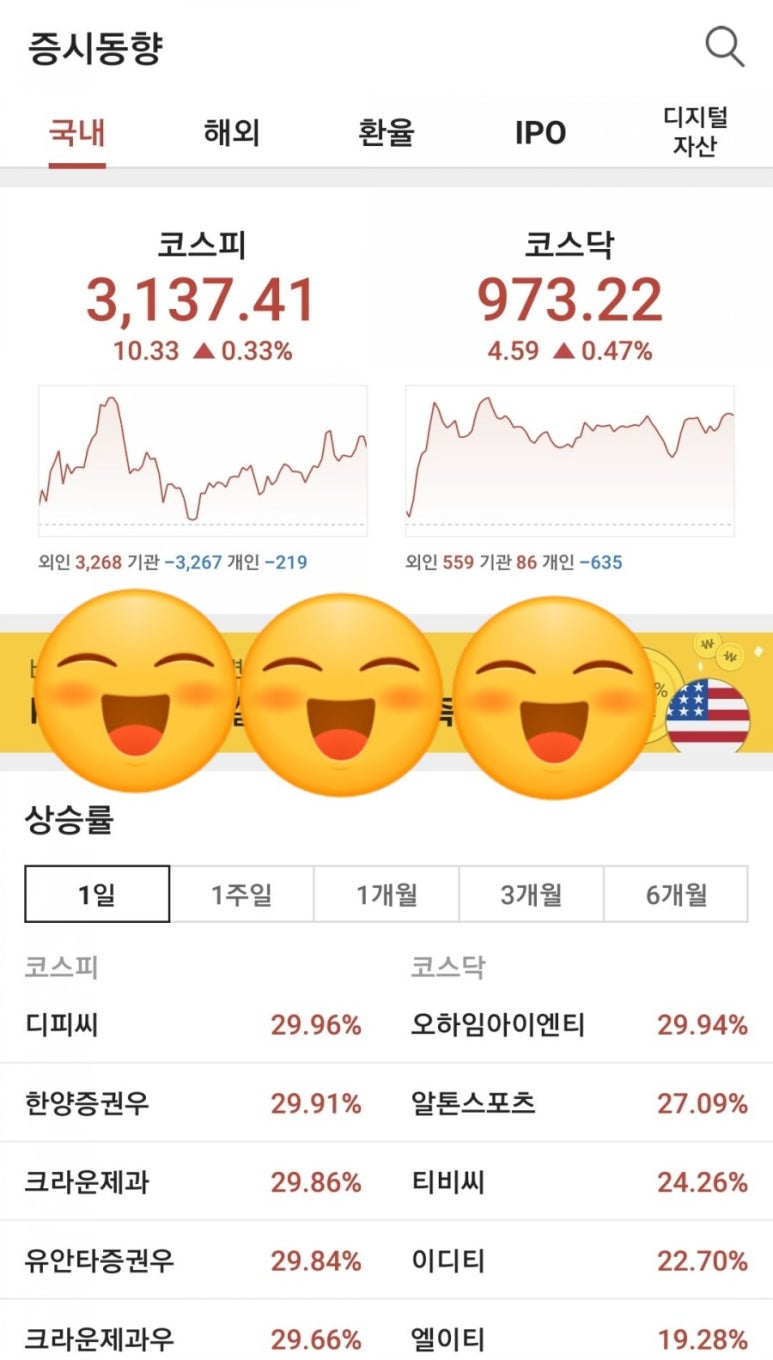Open the 크라운제과 stock row
This screenshot has width=773, height=1360.
192,1183
